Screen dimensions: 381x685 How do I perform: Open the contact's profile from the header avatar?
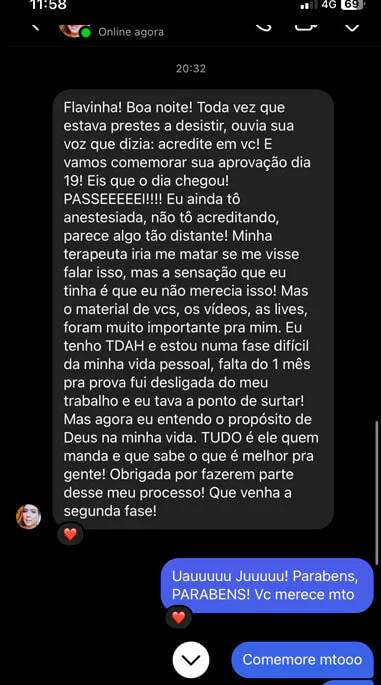73,29
